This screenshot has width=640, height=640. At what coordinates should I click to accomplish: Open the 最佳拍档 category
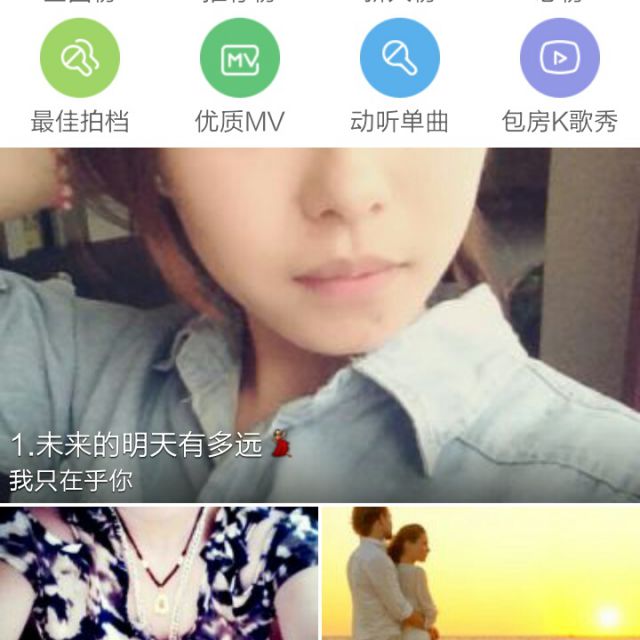[80, 60]
